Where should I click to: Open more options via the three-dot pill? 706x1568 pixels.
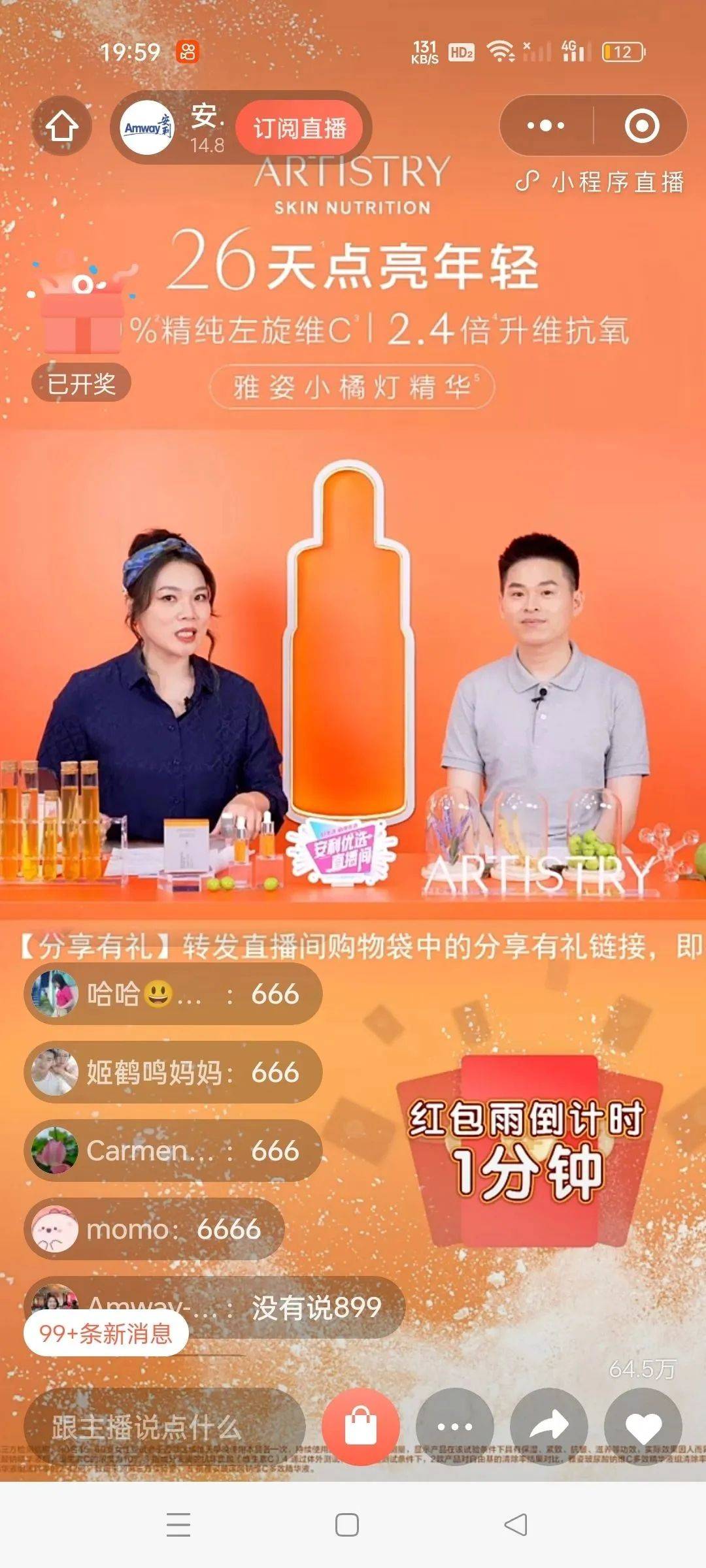point(546,125)
